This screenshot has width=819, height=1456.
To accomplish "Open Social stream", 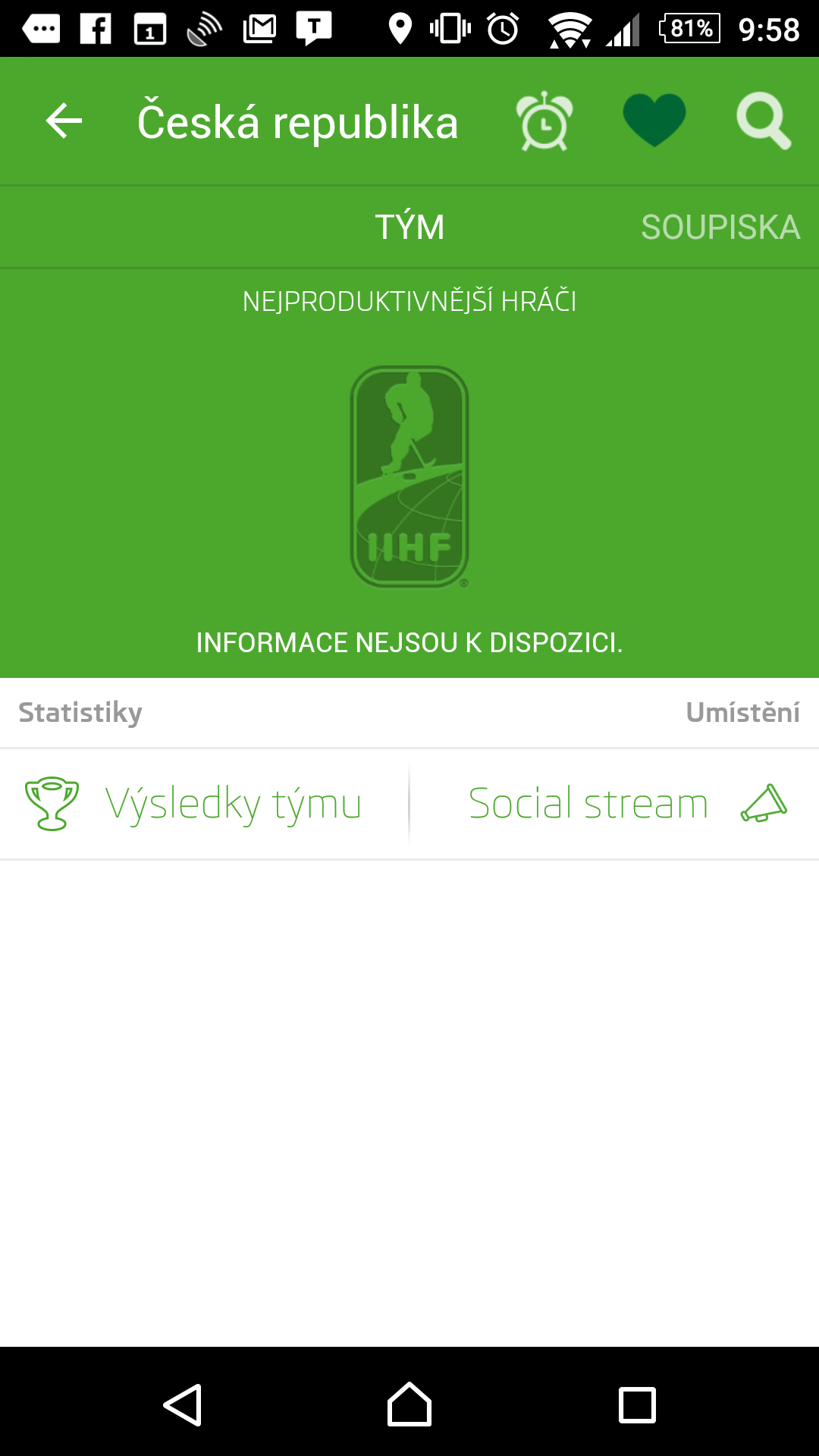I will coord(614,804).
